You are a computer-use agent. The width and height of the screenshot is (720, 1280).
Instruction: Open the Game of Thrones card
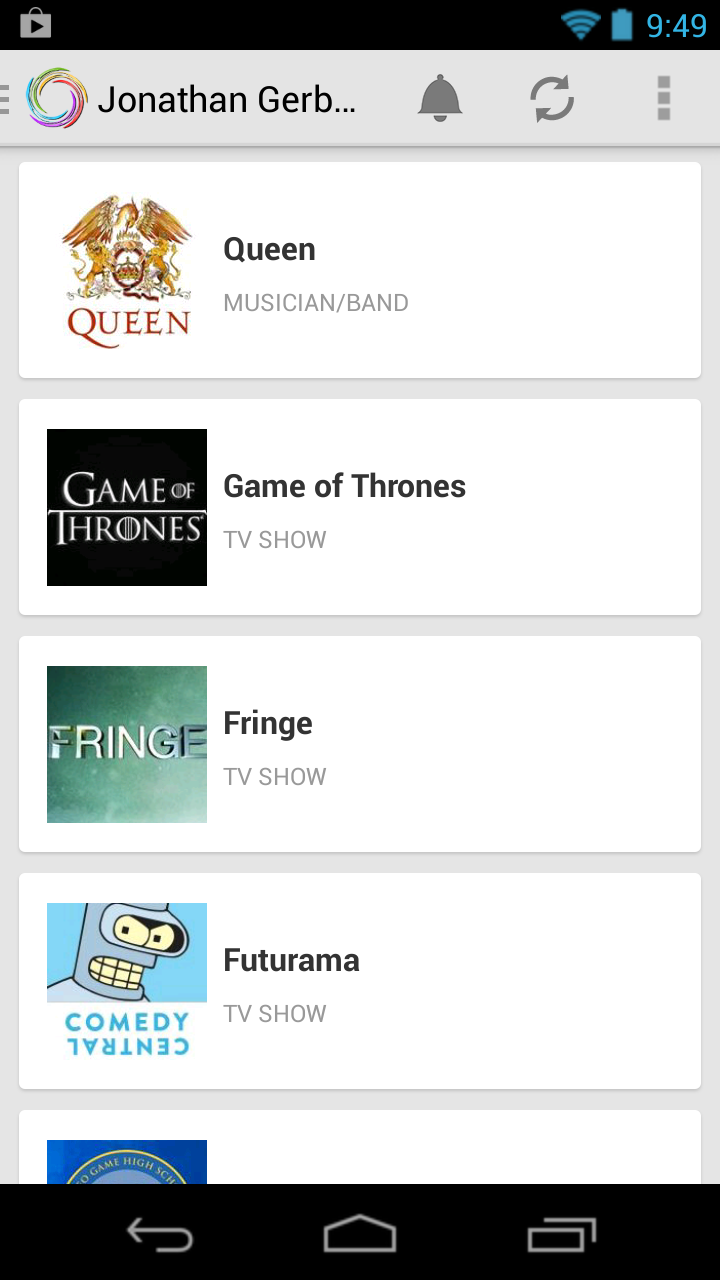coord(360,507)
